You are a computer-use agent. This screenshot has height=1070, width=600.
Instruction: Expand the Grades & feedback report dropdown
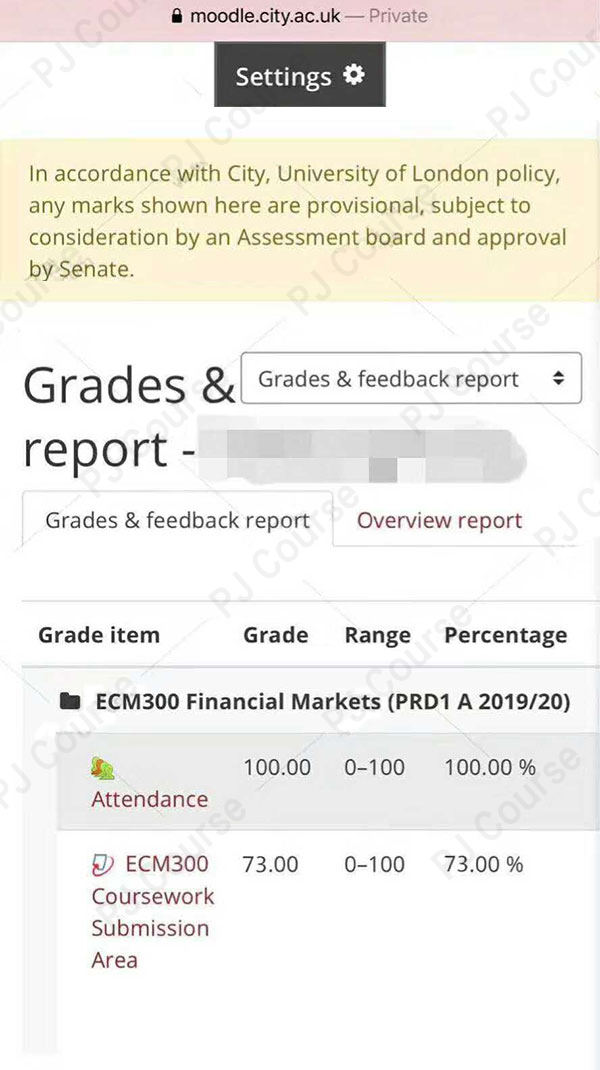(x=411, y=380)
